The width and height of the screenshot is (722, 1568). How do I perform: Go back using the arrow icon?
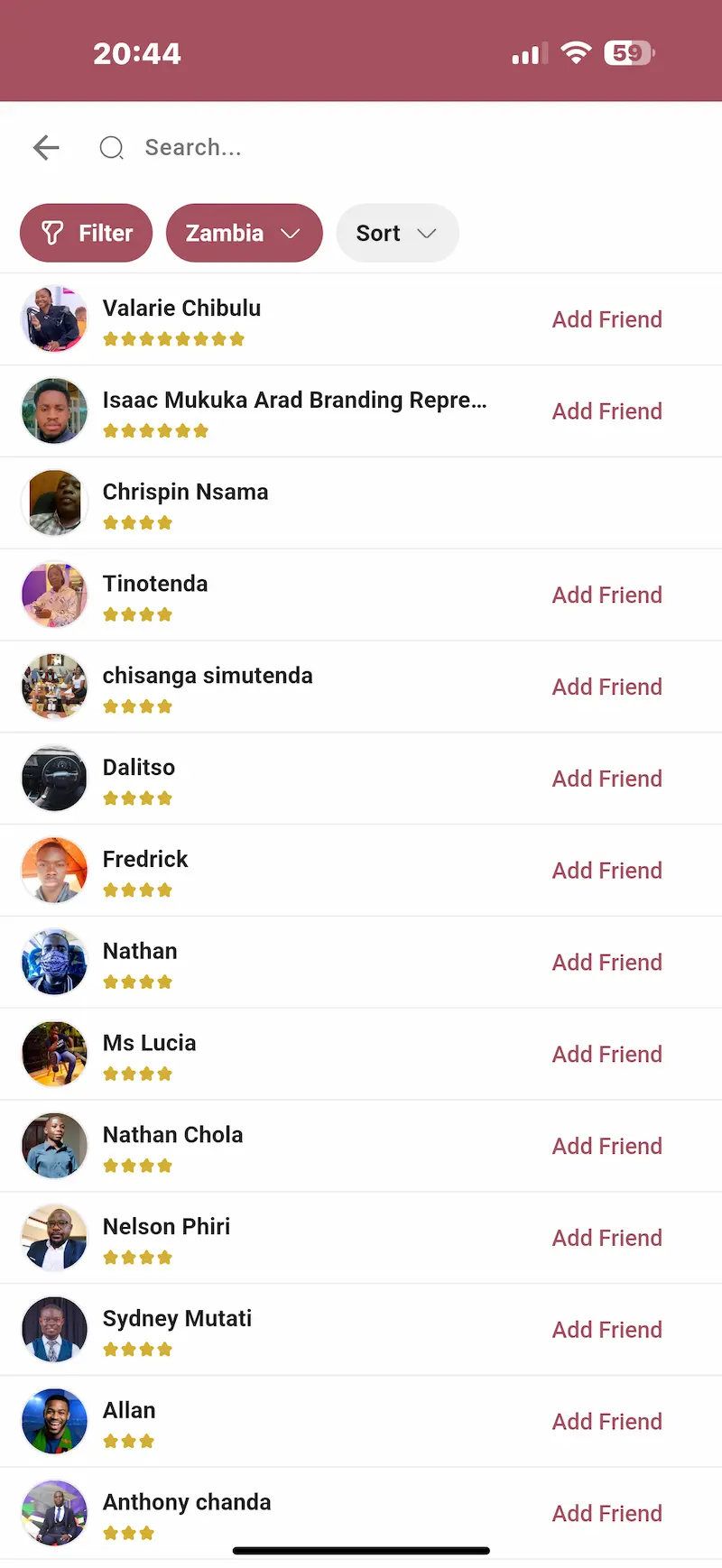pos(46,148)
